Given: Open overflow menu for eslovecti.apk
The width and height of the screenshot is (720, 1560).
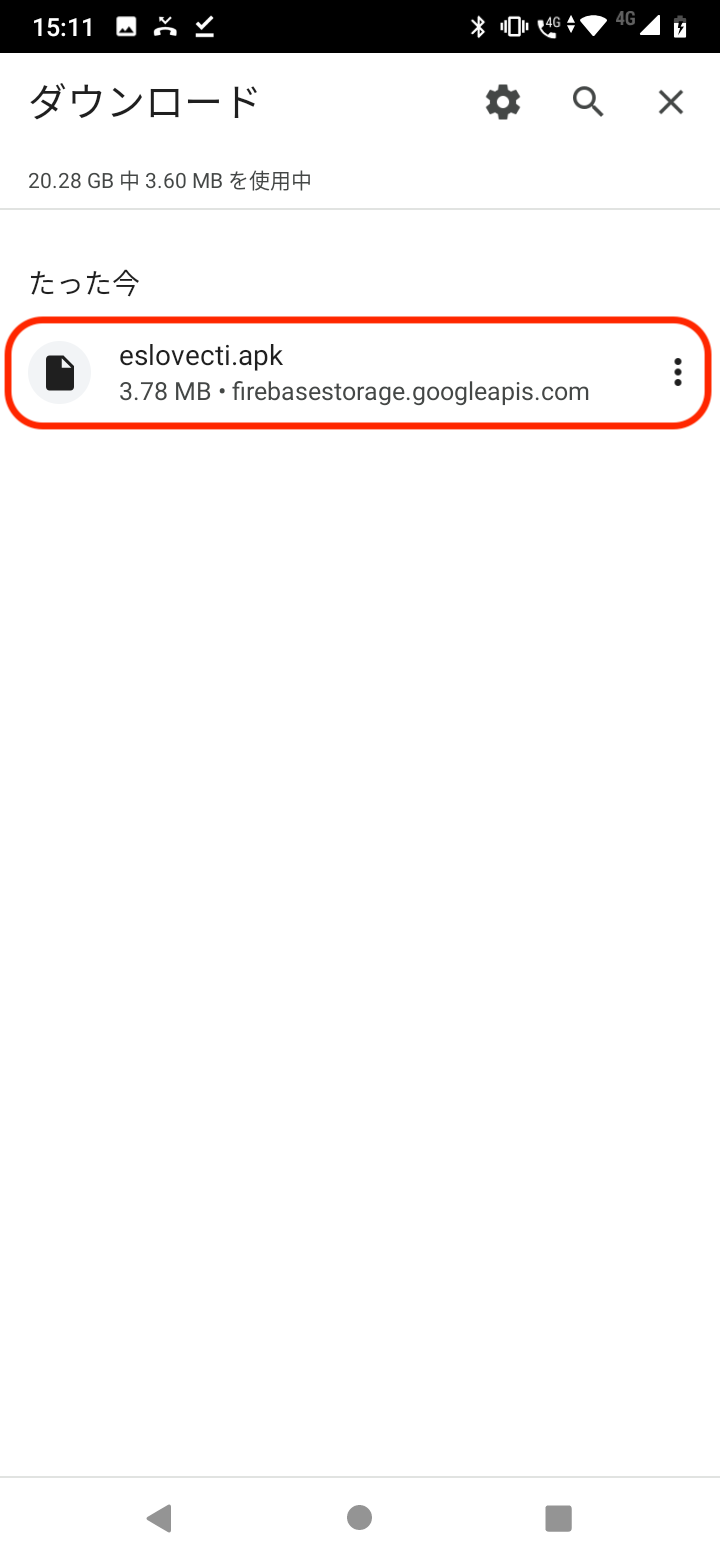Looking at the screenshot, I should pyautogui.click(x=678, y=372).
